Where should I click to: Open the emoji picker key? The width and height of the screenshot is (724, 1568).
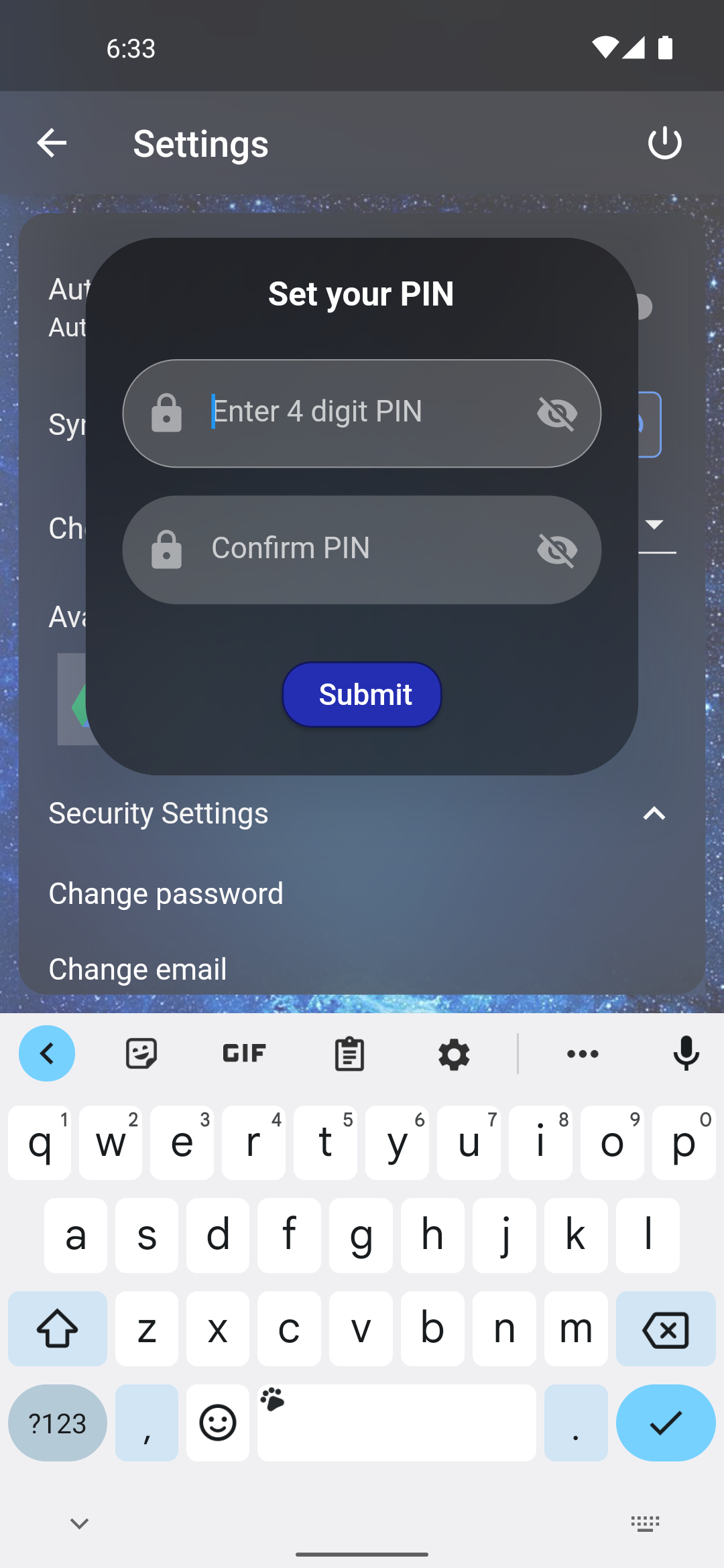point(217,1422)
